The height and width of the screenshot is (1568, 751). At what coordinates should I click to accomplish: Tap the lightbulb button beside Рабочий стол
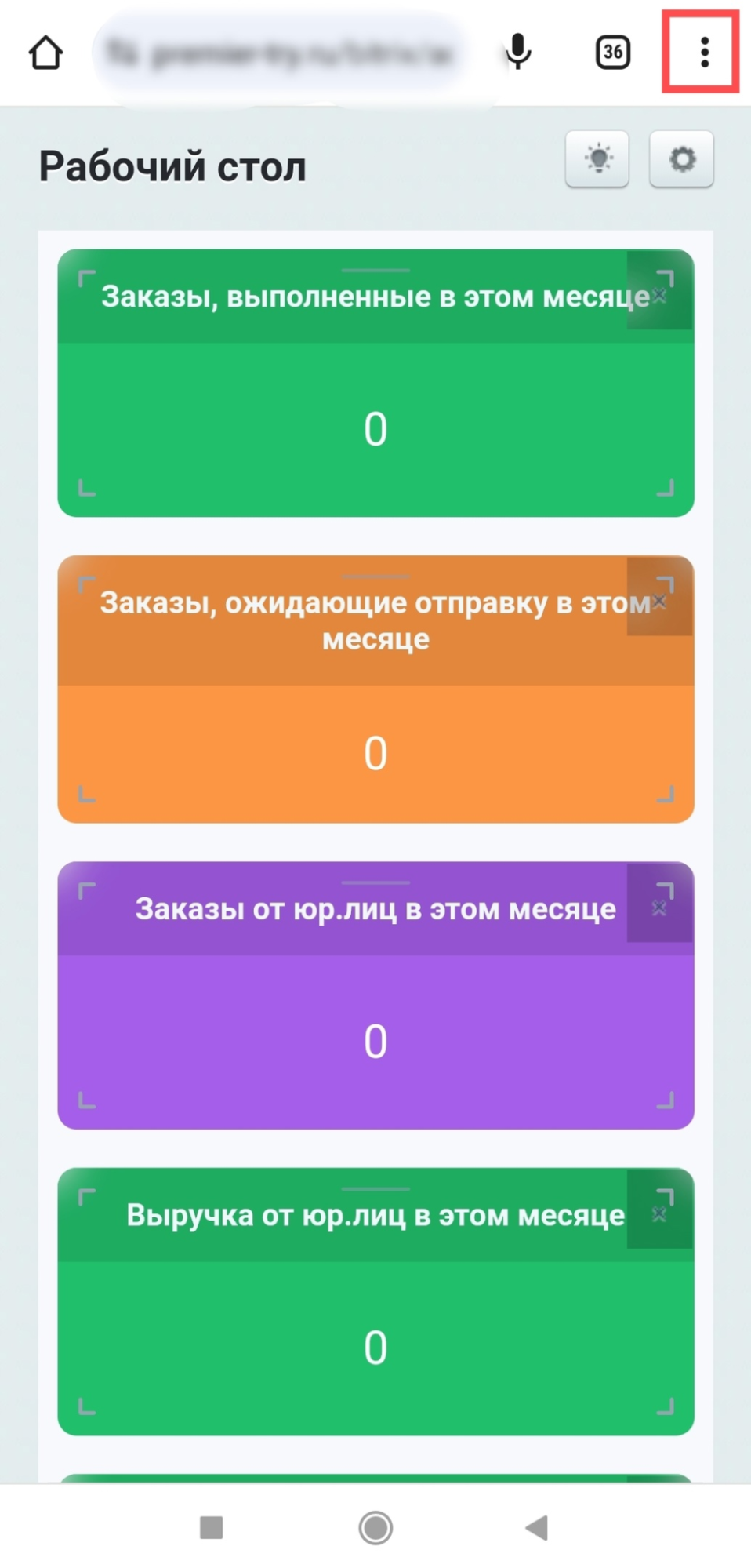click(597, 159)
